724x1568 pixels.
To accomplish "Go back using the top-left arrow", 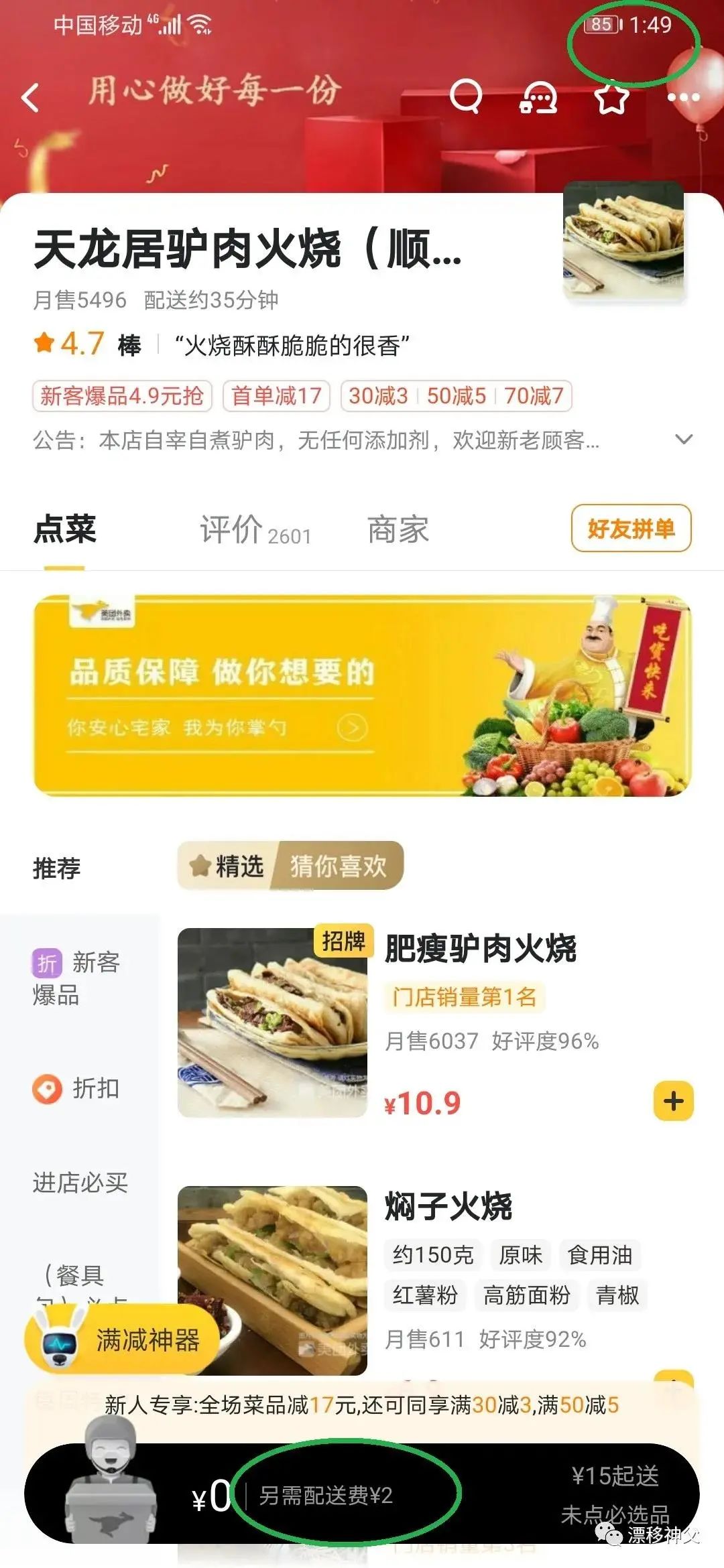I will 30,98.
